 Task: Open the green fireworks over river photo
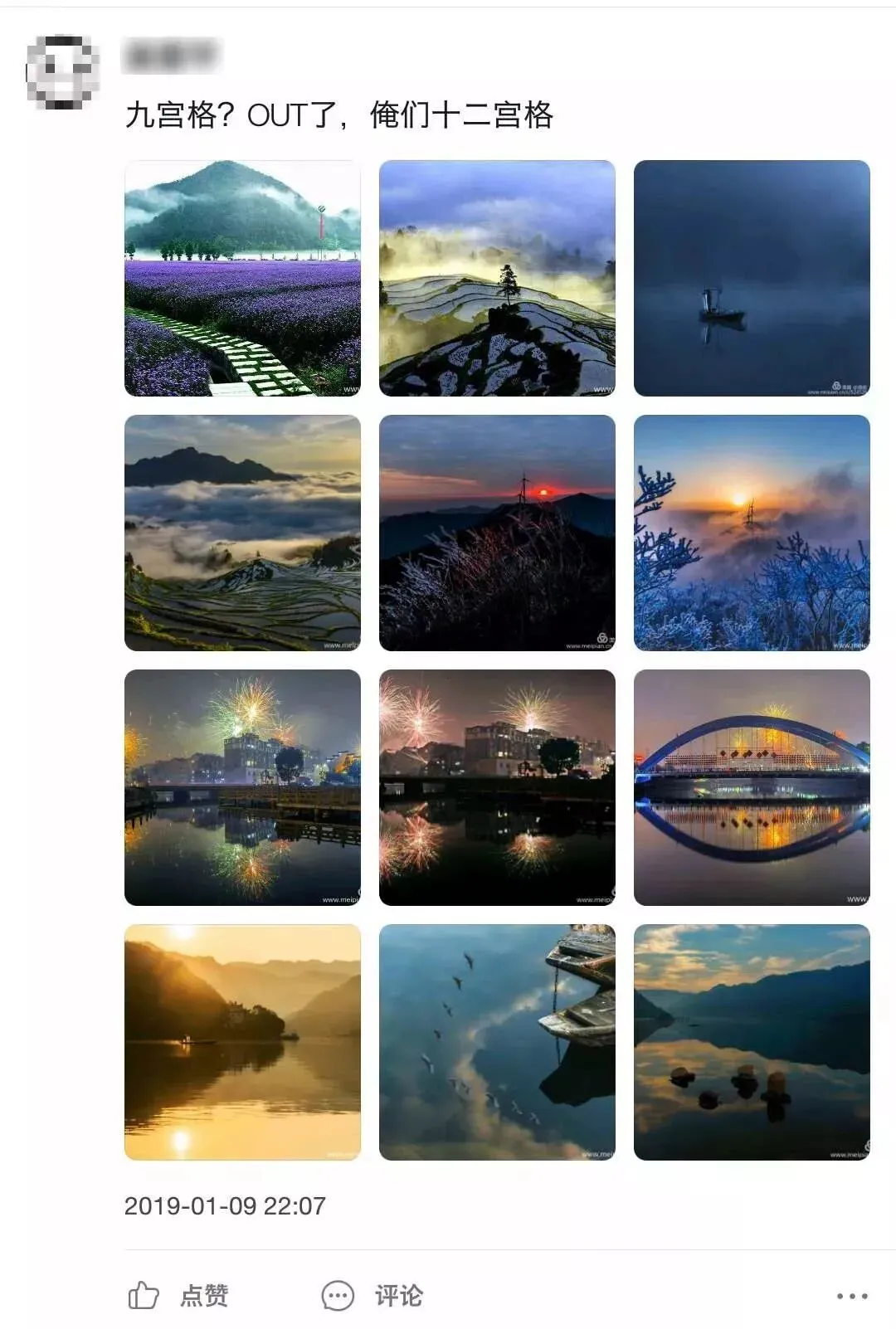(x=242, y=787)
